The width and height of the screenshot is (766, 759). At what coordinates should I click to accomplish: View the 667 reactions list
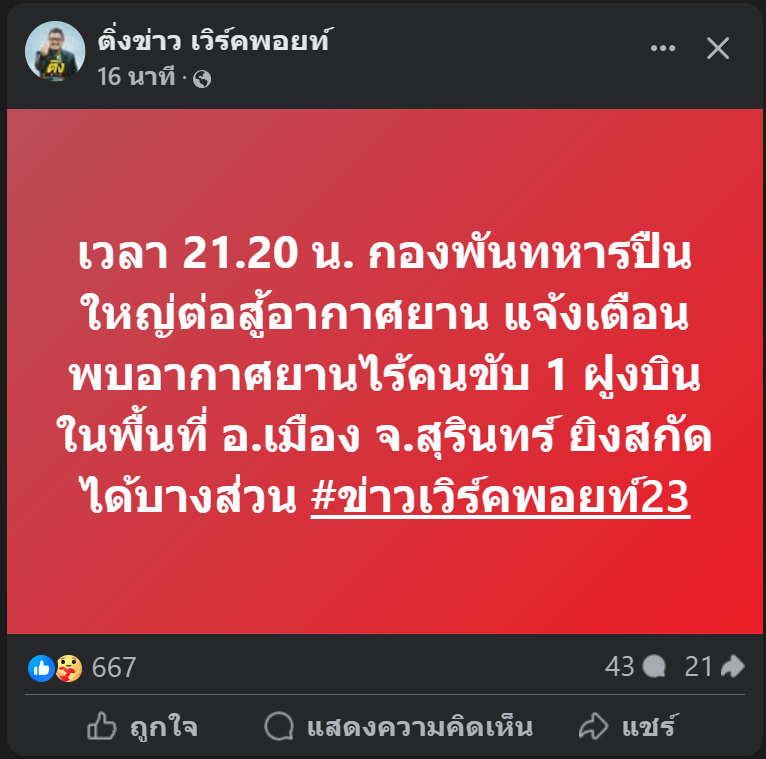point(113,667)
